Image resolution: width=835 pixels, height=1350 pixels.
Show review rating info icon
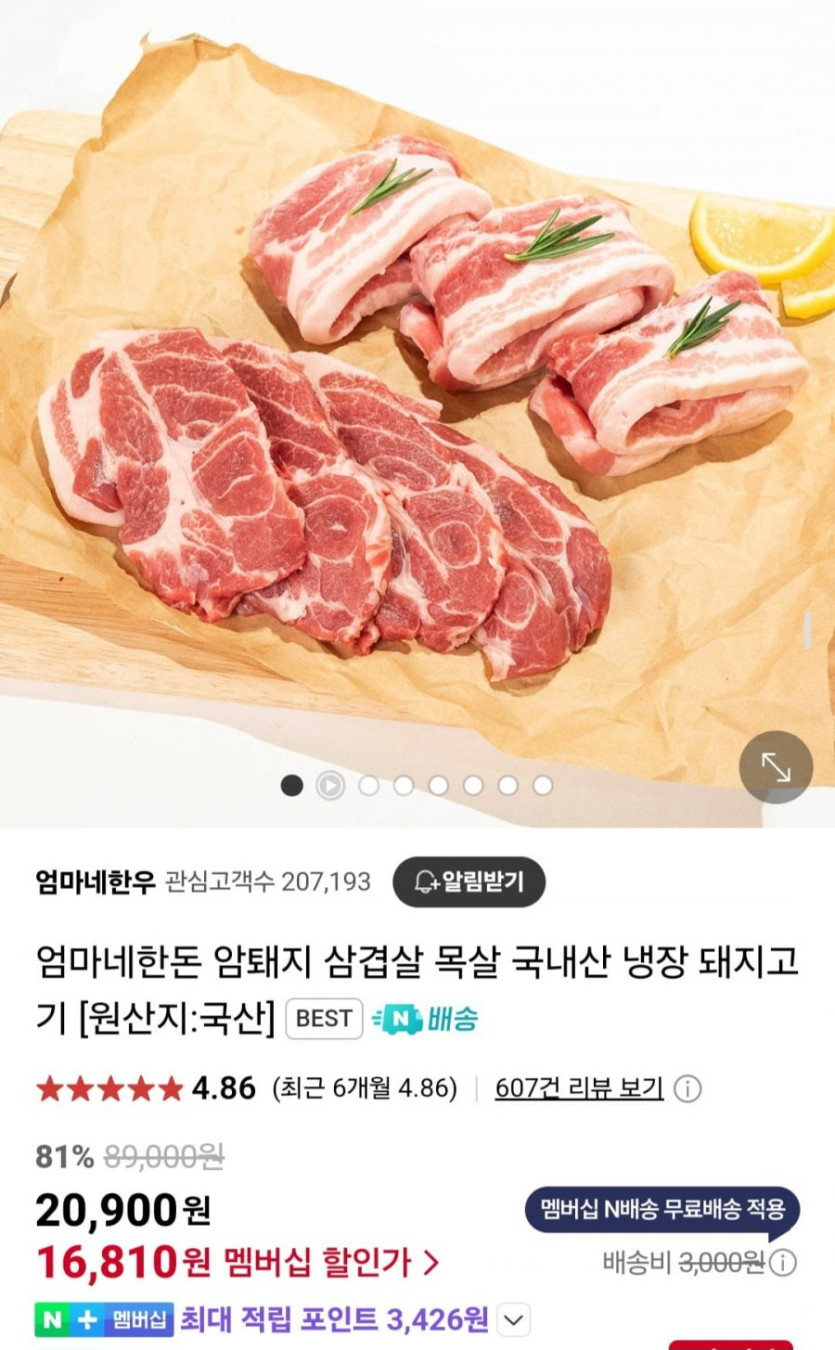pyautogui.click(x=687, y=1088)
